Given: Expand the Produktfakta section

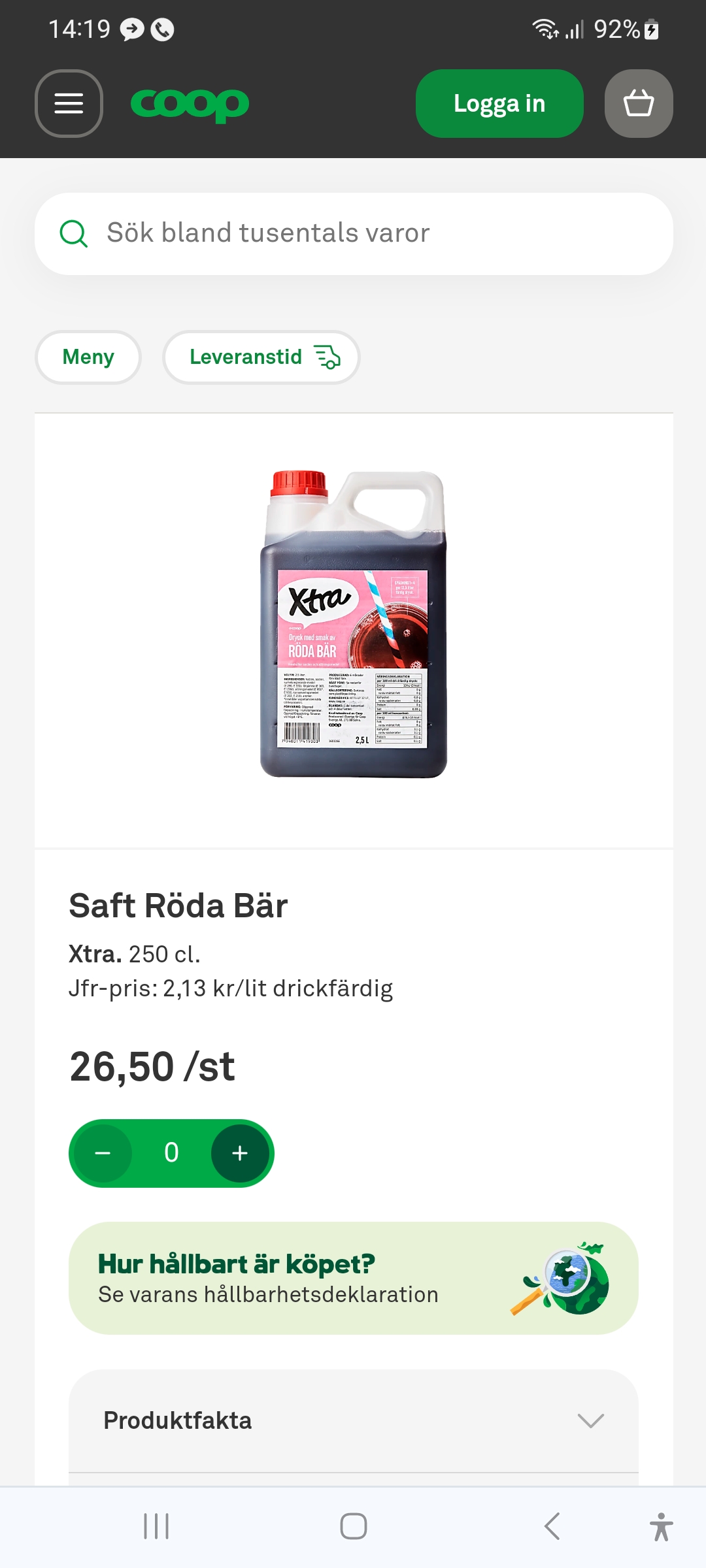Looking at the screenshot, I should (x=353, y=1421).
